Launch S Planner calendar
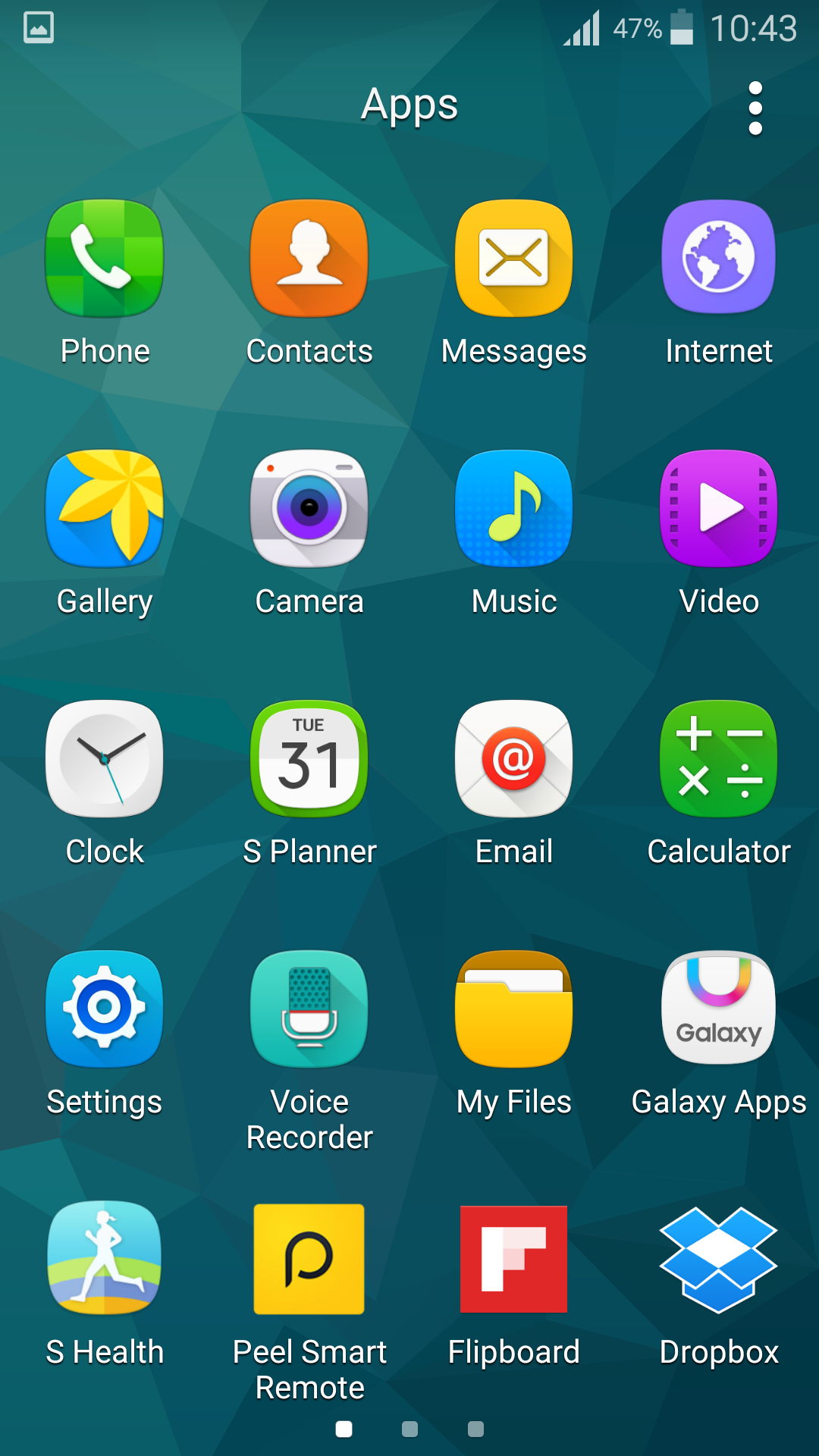Image resolution: width=819 pixels, height=1456 pixels. pos(309,759)
